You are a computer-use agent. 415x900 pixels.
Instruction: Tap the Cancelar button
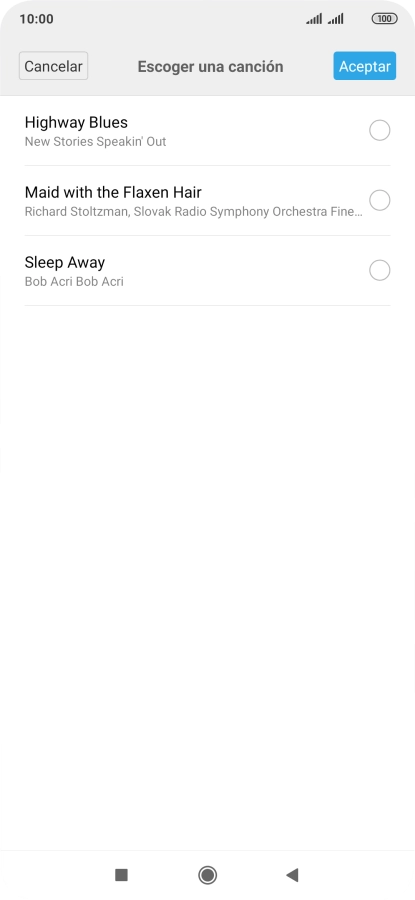coord(53,66)
